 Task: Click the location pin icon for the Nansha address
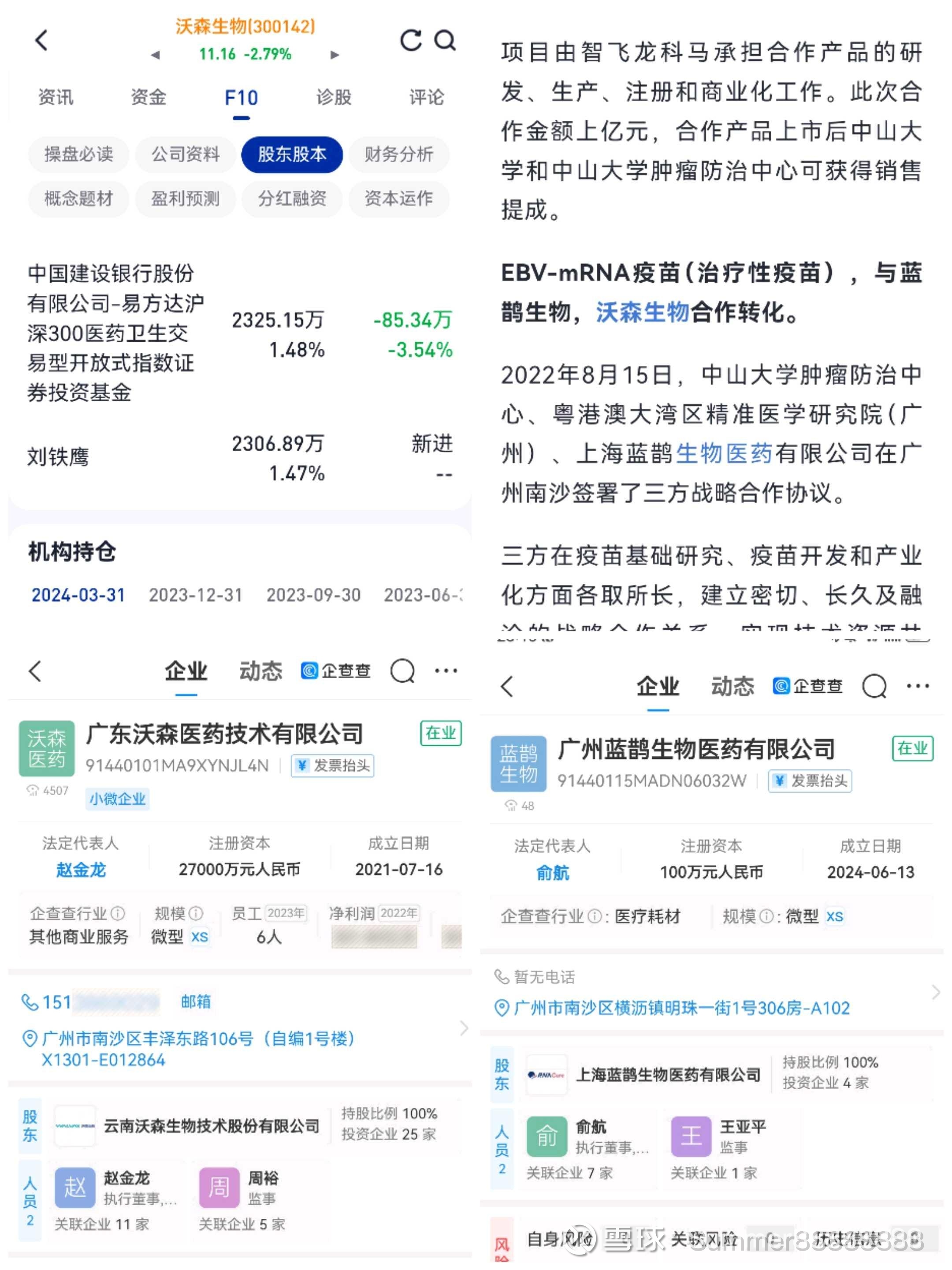coord(502,1008)
